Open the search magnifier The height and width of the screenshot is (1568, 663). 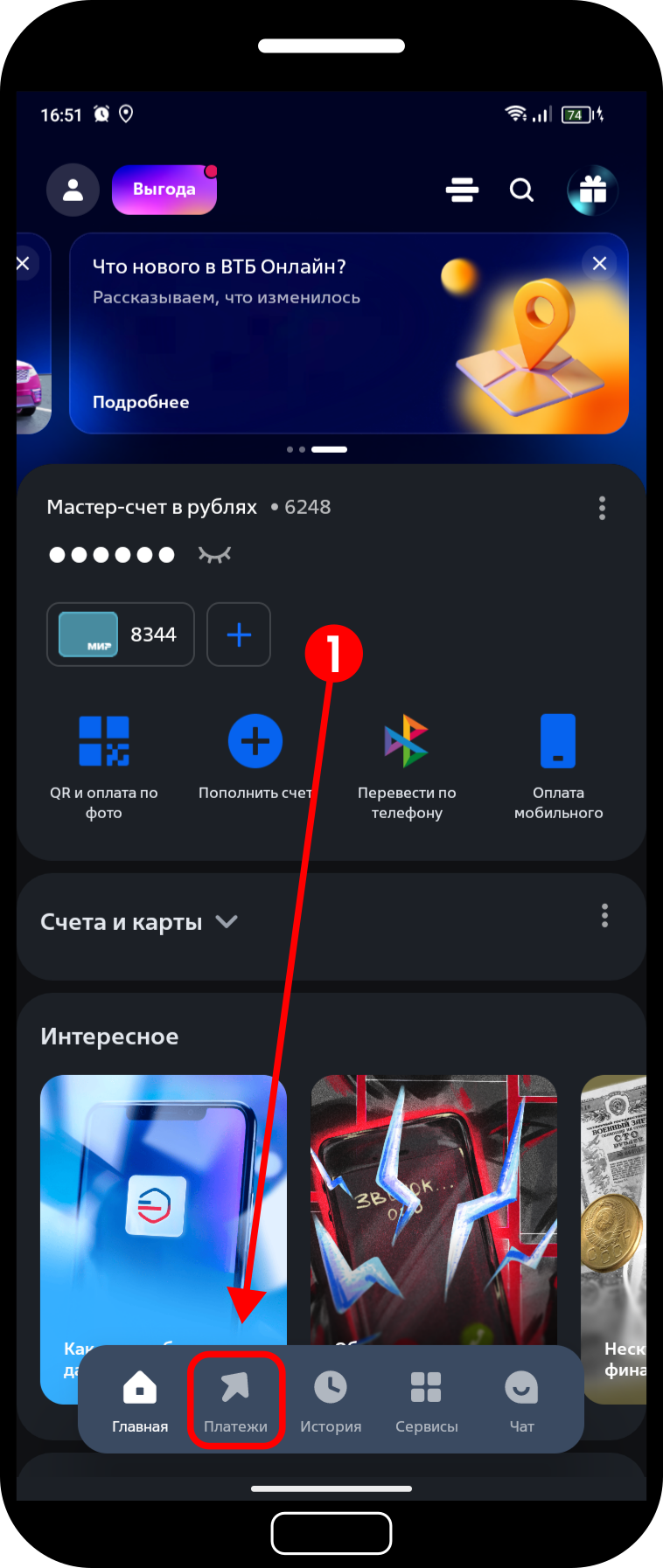[x=521, y=190]
